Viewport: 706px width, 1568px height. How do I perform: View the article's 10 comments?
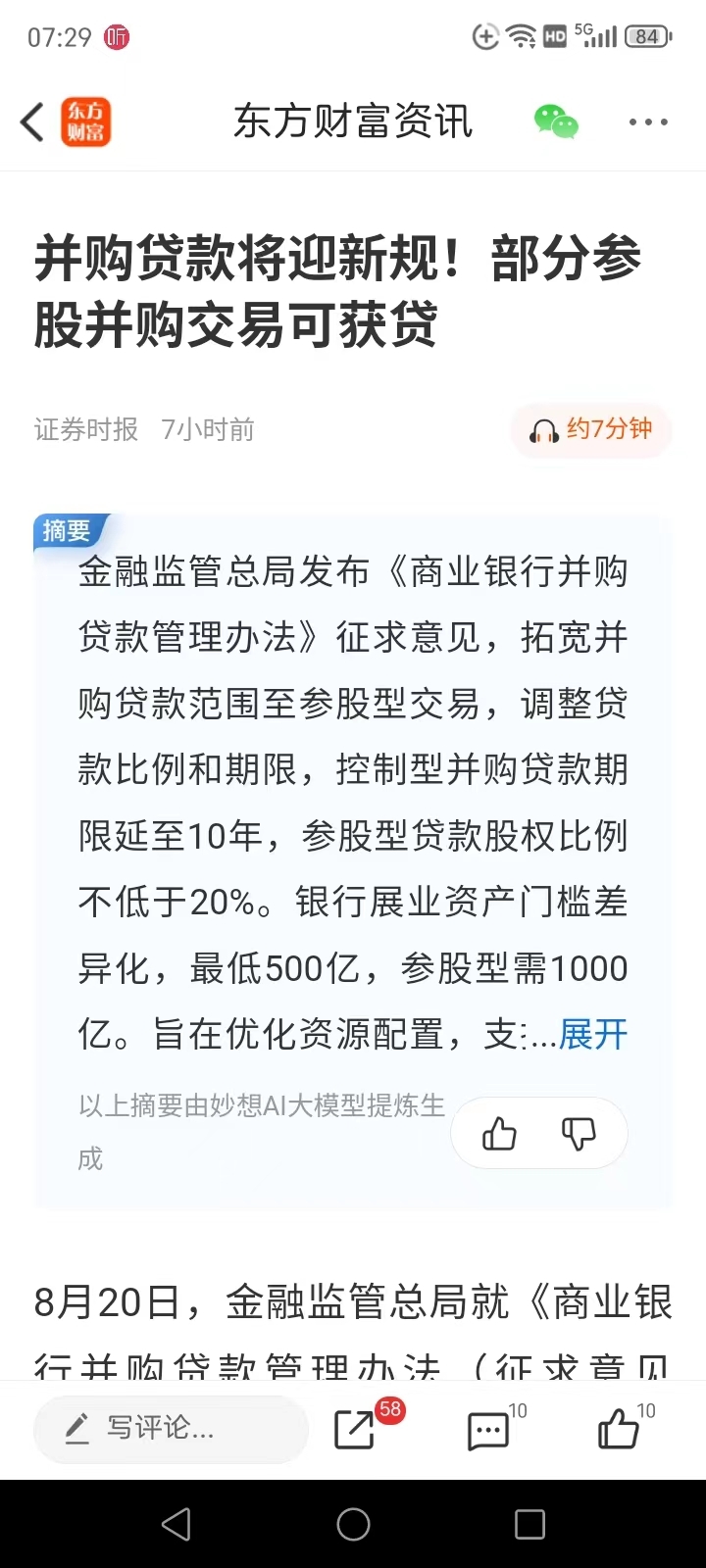tap(487, 1431)
